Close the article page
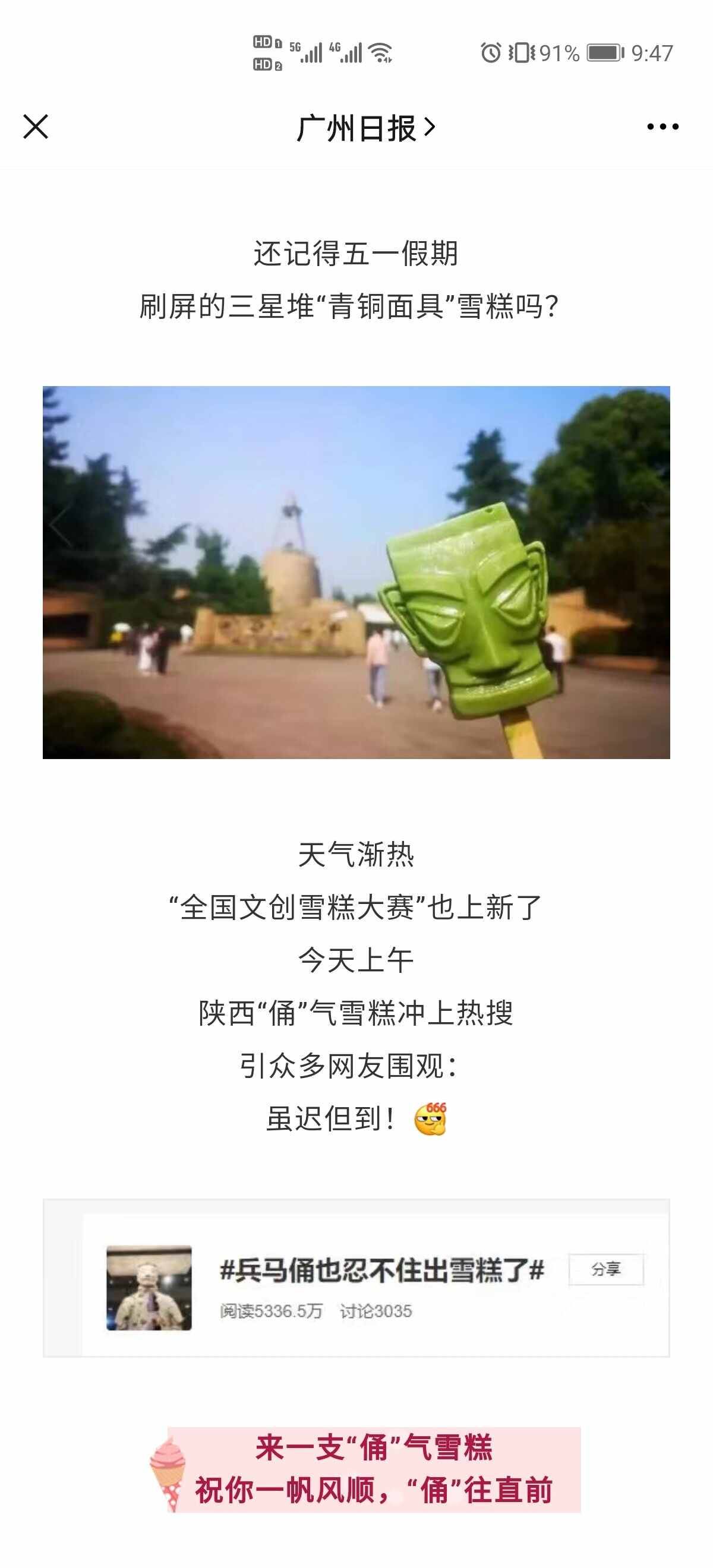This screenshot has height=1568, width=713. point(35,127)
